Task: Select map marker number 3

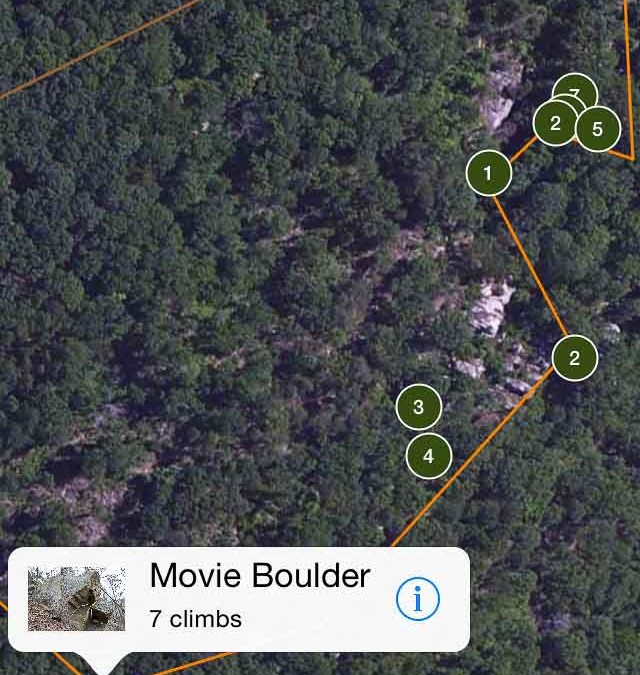Action: pyautogui.click(x=419, y=407)
